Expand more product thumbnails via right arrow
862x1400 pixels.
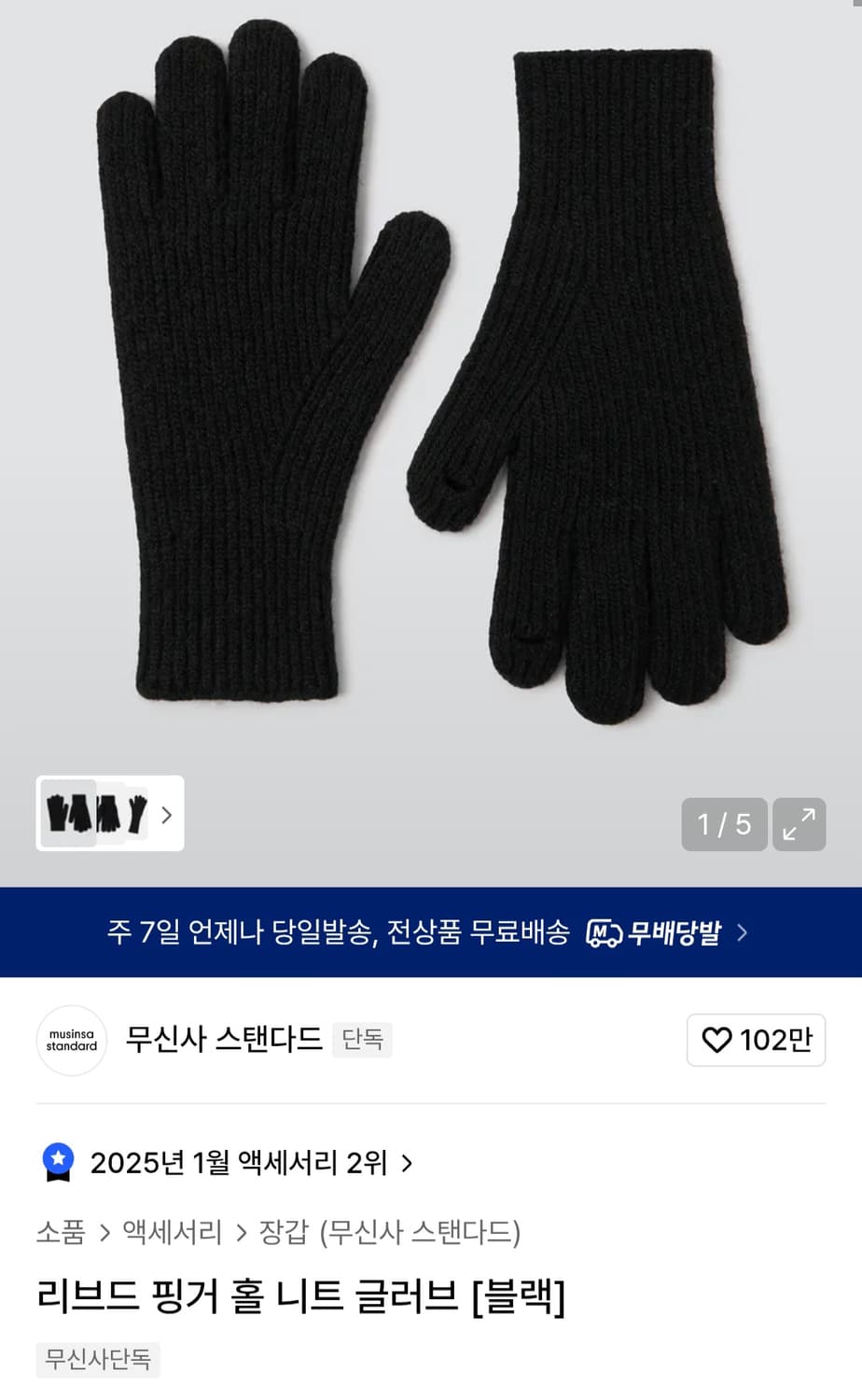pyautogui.click(x=167, y=815)
